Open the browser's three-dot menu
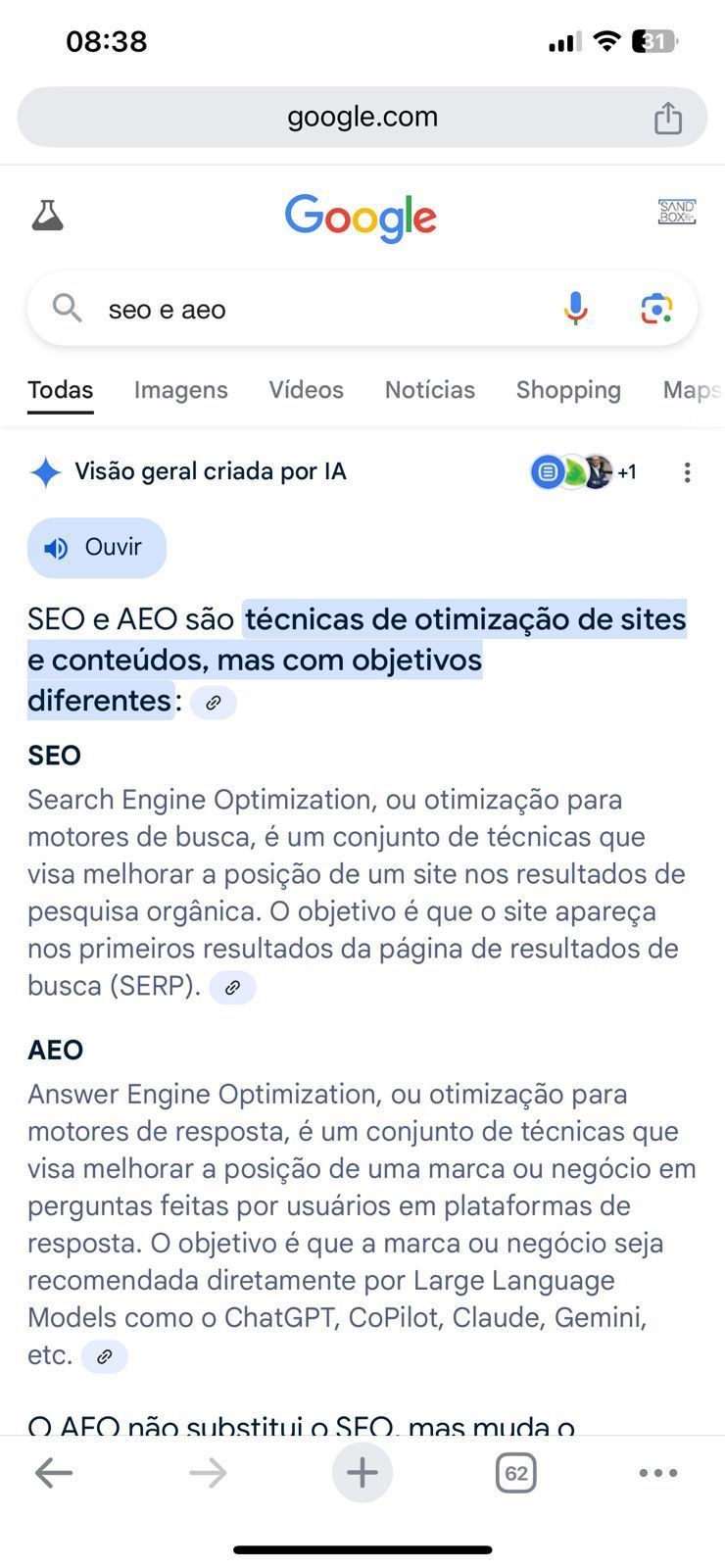Screen dimensions: 725x1568 (x=657, y=1472)
